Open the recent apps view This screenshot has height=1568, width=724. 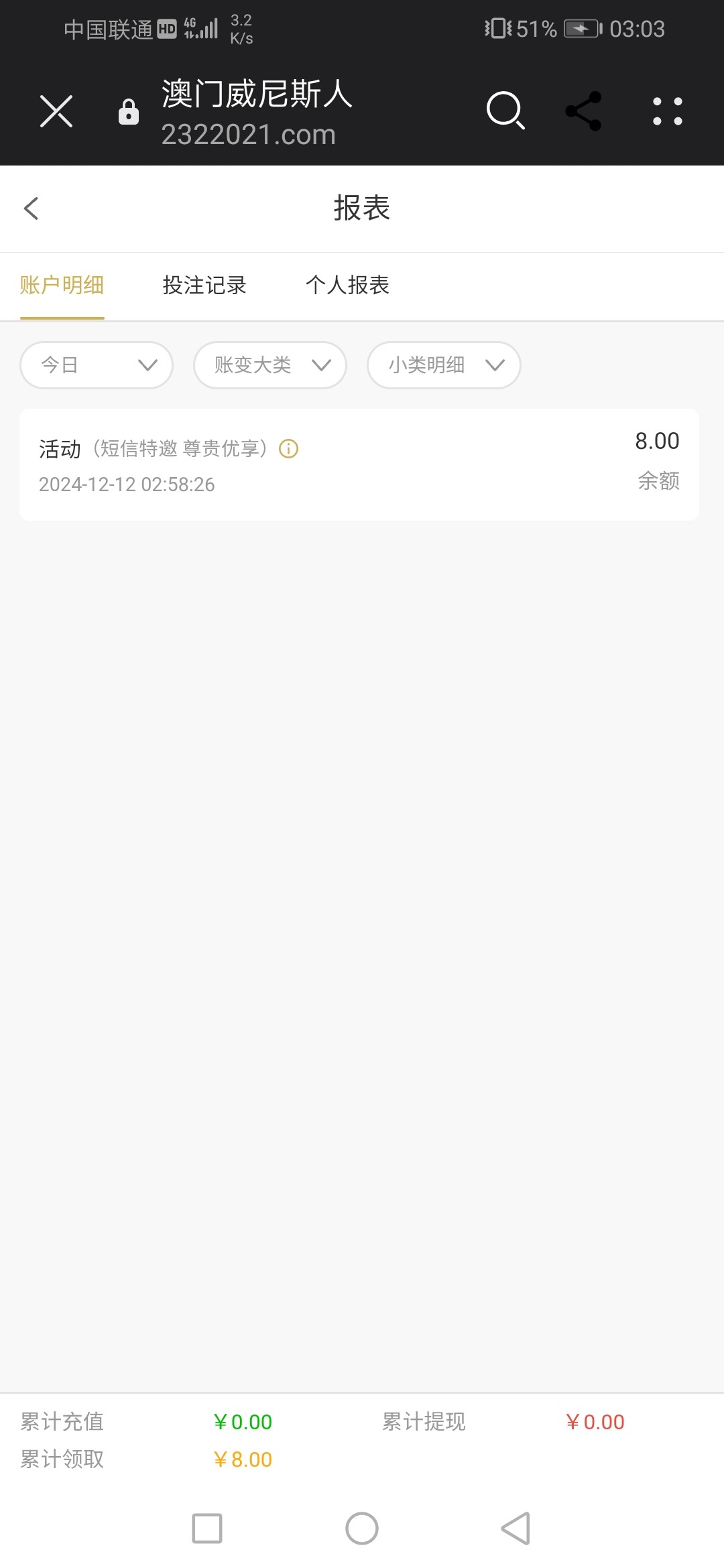point(207,1528)
